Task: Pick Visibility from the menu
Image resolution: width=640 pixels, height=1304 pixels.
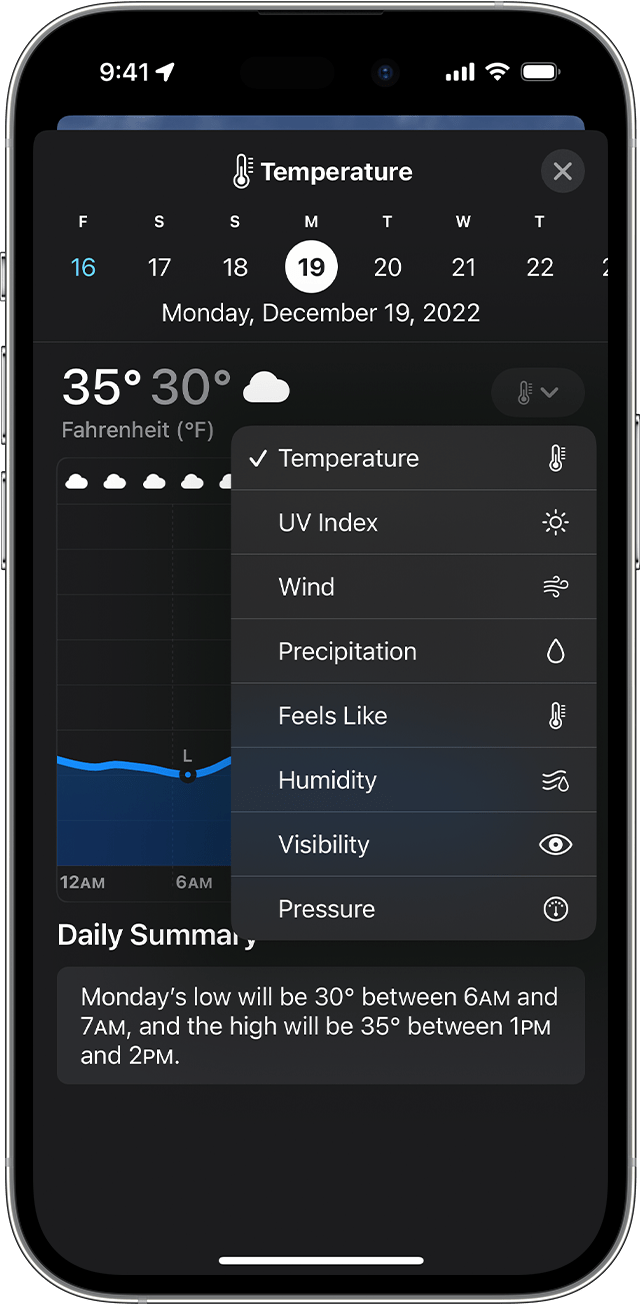Action: [x=413, y=845]
